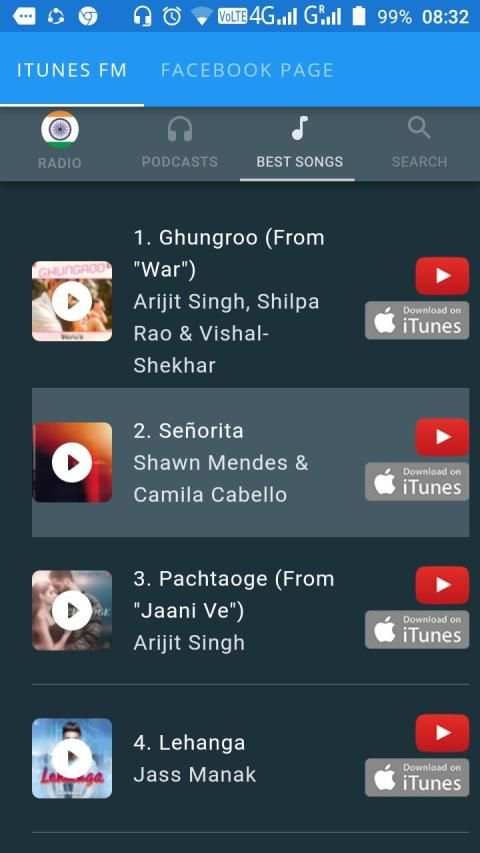The width and height of the screenshot is (480, 853).
Task: Open the YouTube video for Señorita
Action: coord(442,437)
